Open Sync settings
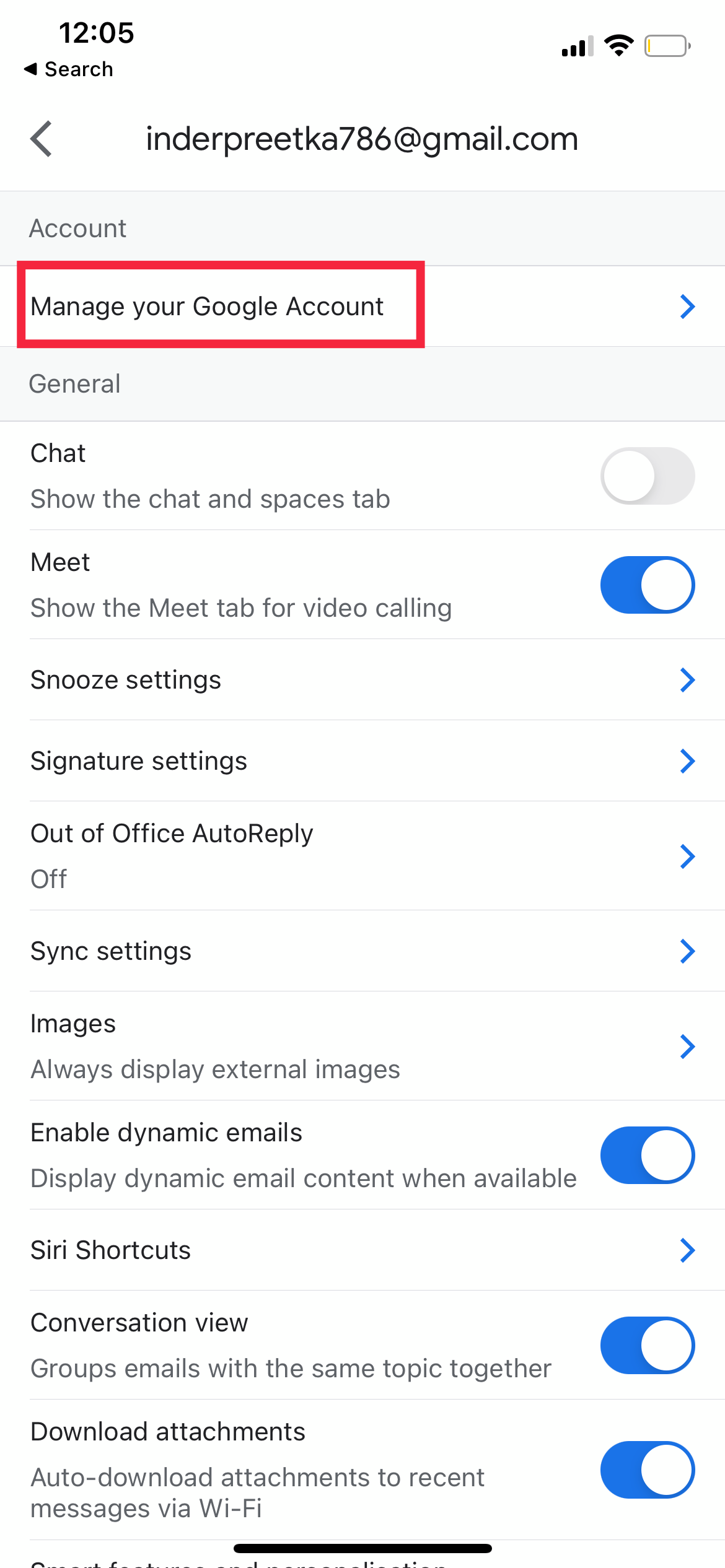This screenshot has width=725, height=1568. [x=362, y=951]
